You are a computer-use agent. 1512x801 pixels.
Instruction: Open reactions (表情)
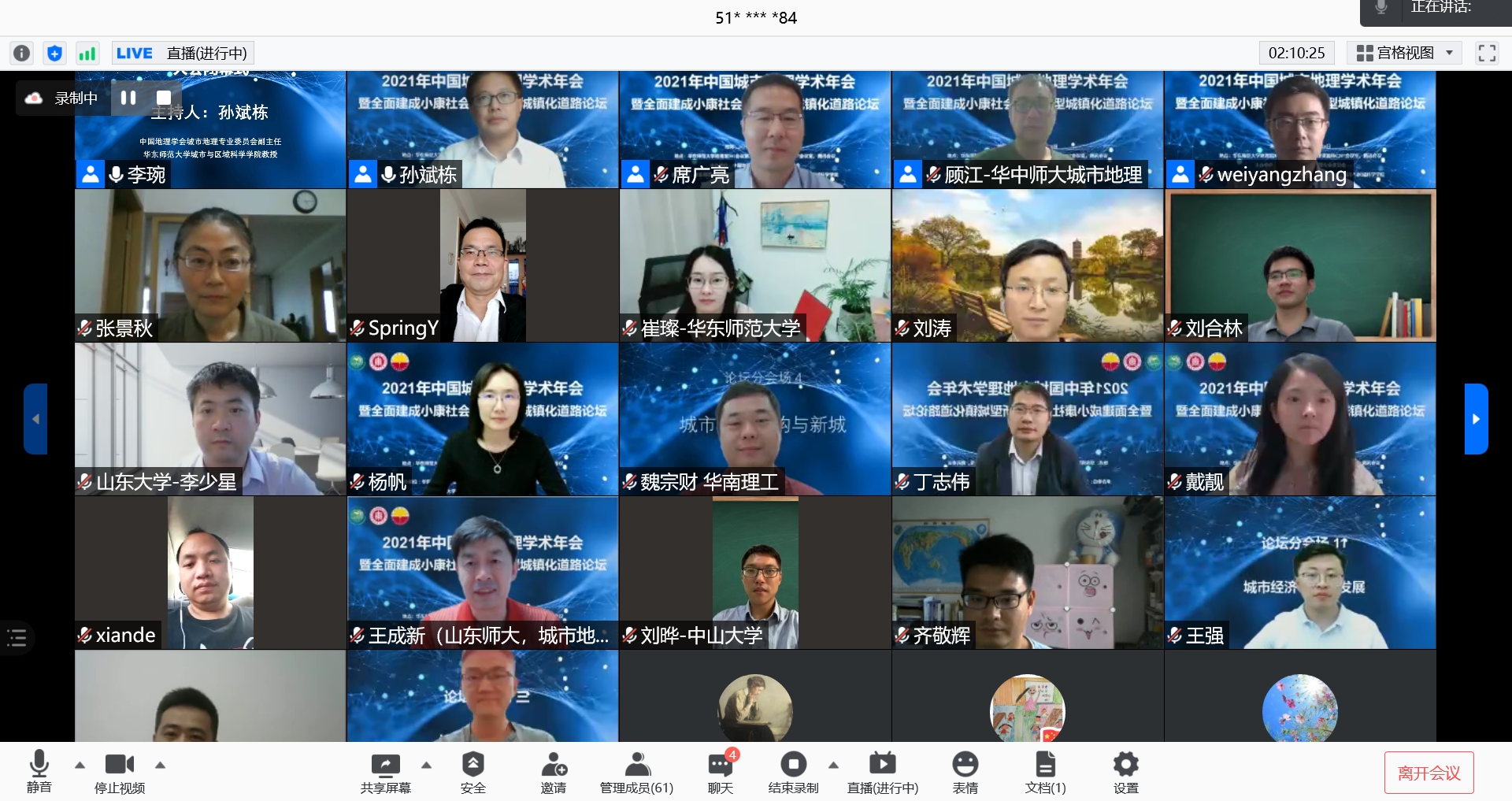965,770
